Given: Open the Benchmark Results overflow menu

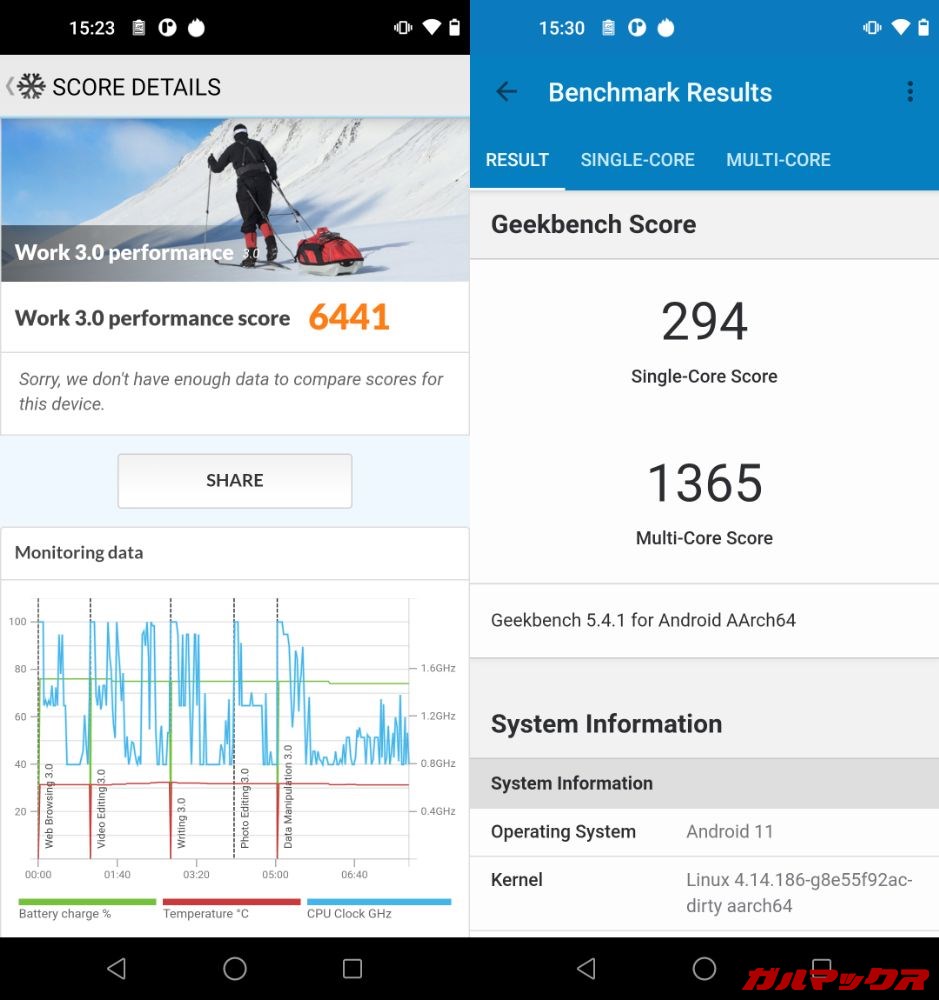Looking at the screenshot, I should [909, 92].
